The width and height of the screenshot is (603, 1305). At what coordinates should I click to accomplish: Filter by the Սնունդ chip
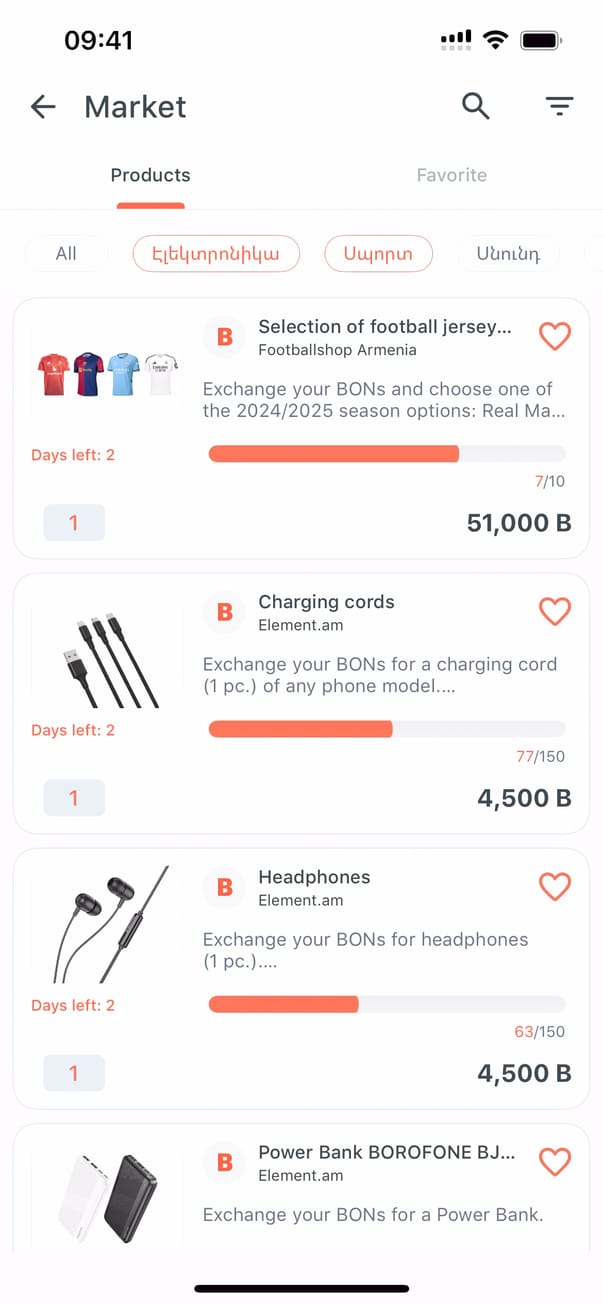[508, 254]
